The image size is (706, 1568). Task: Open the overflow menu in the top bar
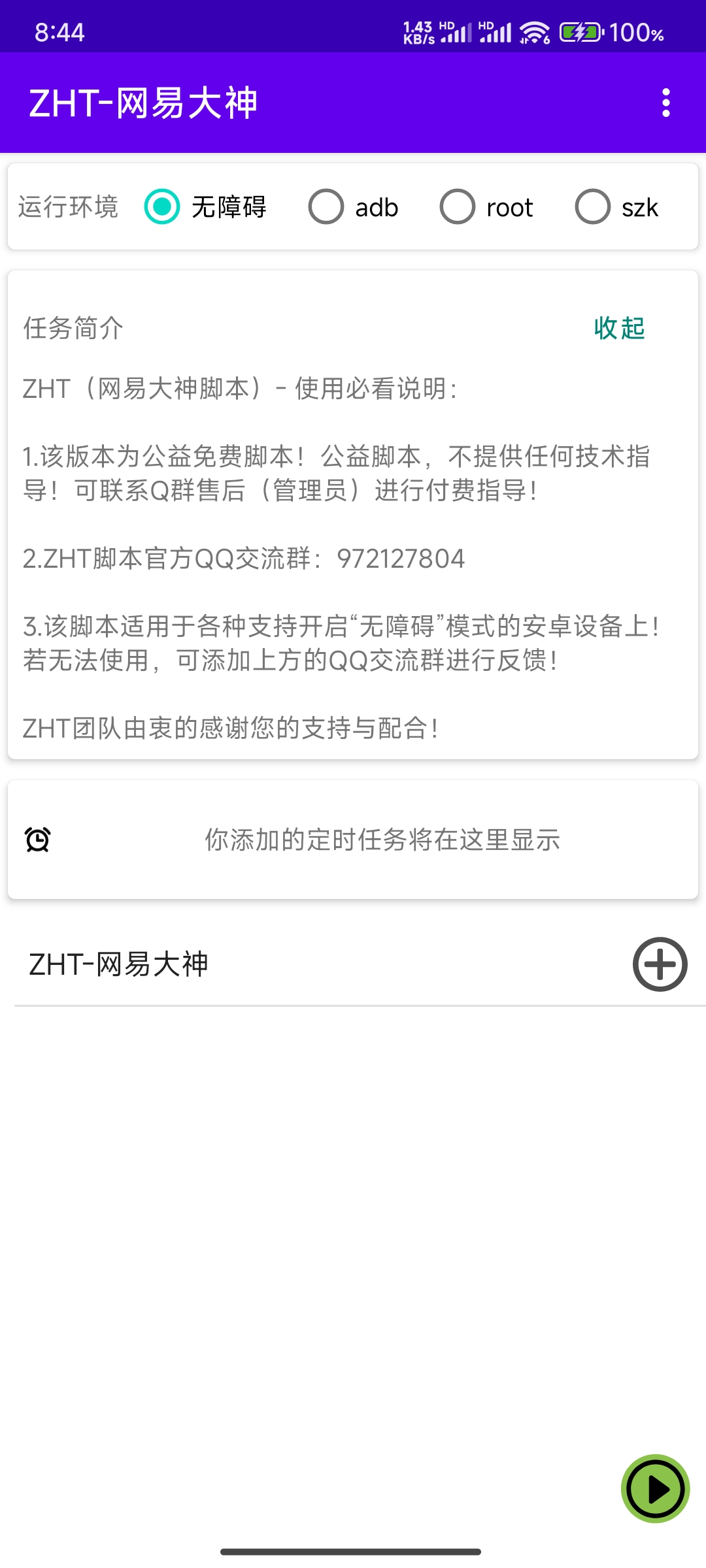point(665,103)
